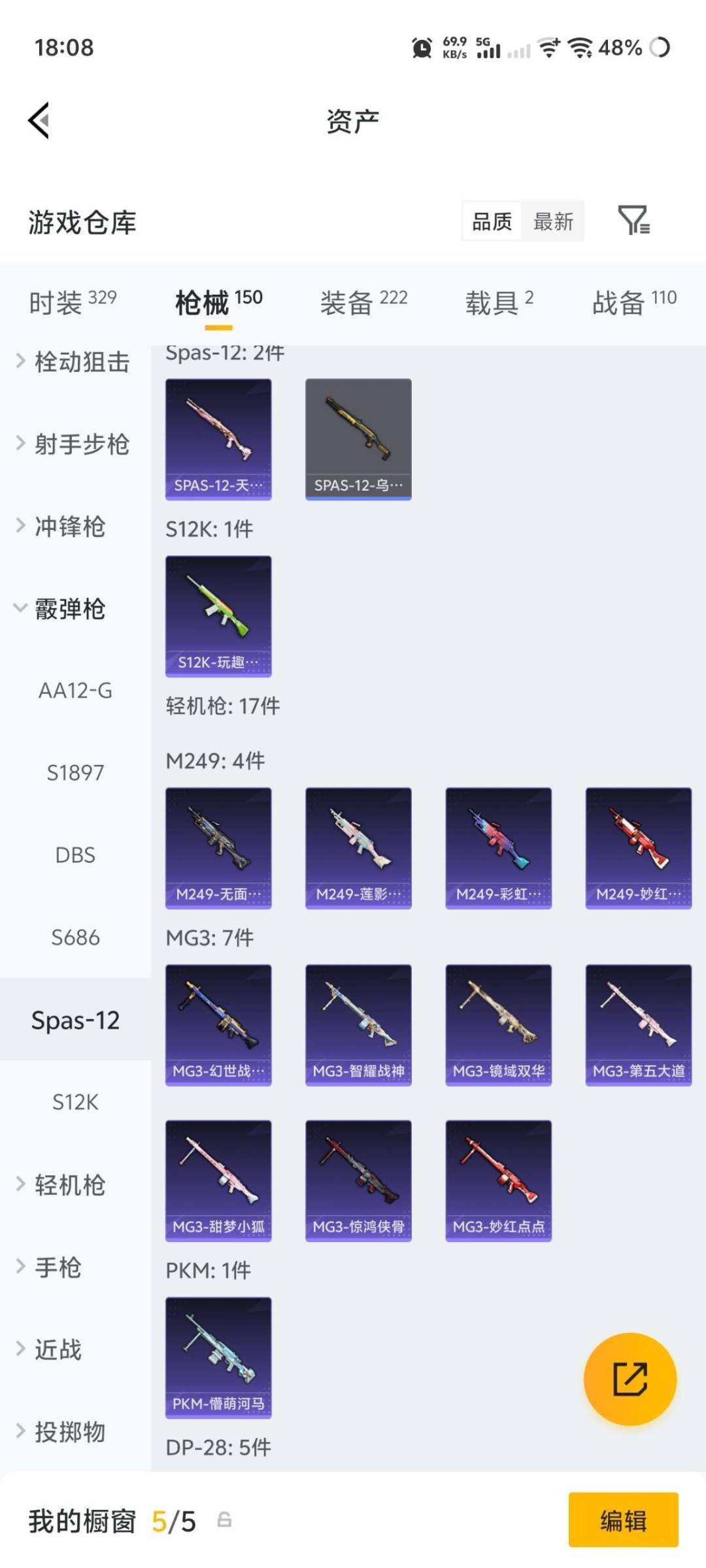
Task: Select S12K in the sidebar
Action: (75, 1102)
